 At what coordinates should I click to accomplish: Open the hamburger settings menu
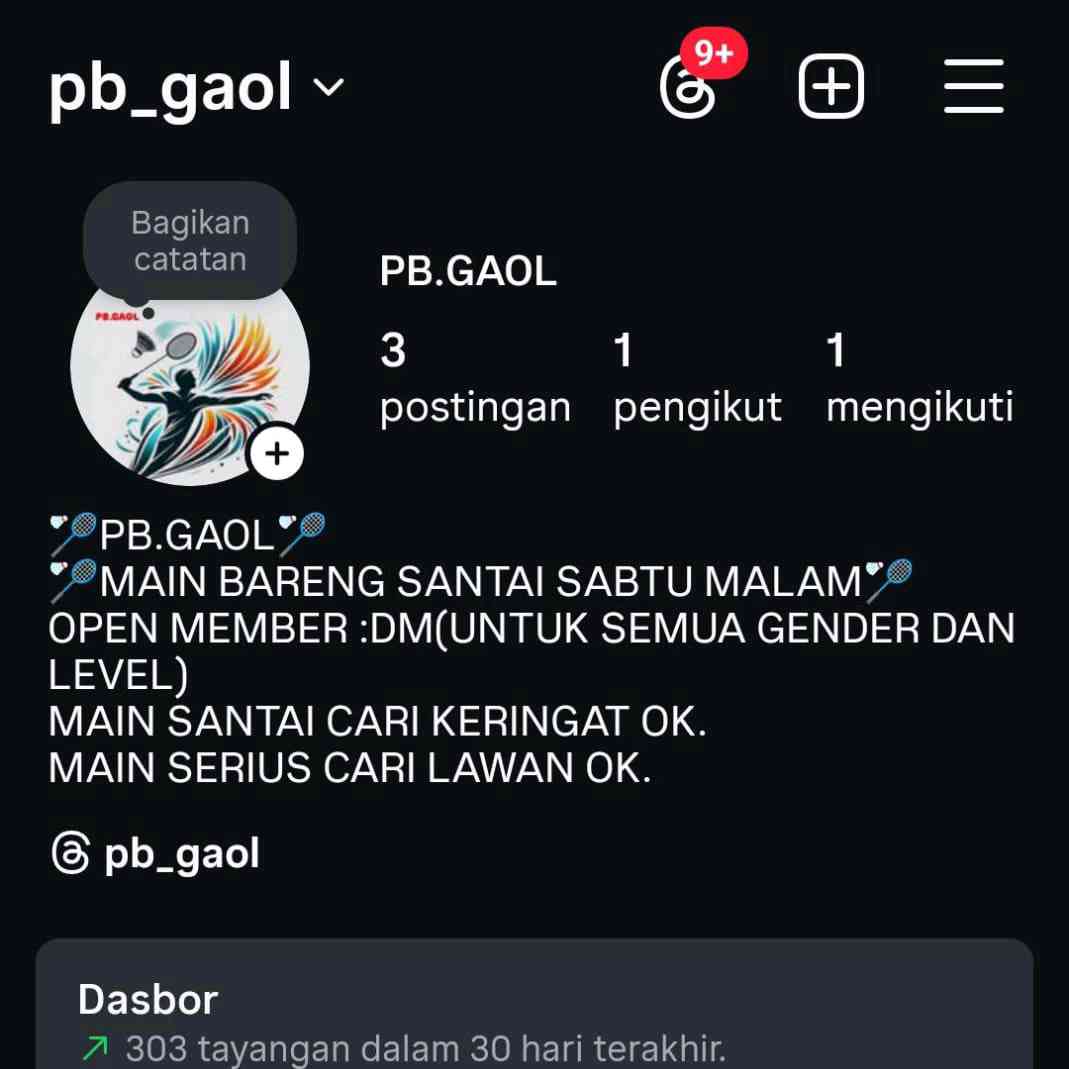pyautogui.click(x=973, y=87)
